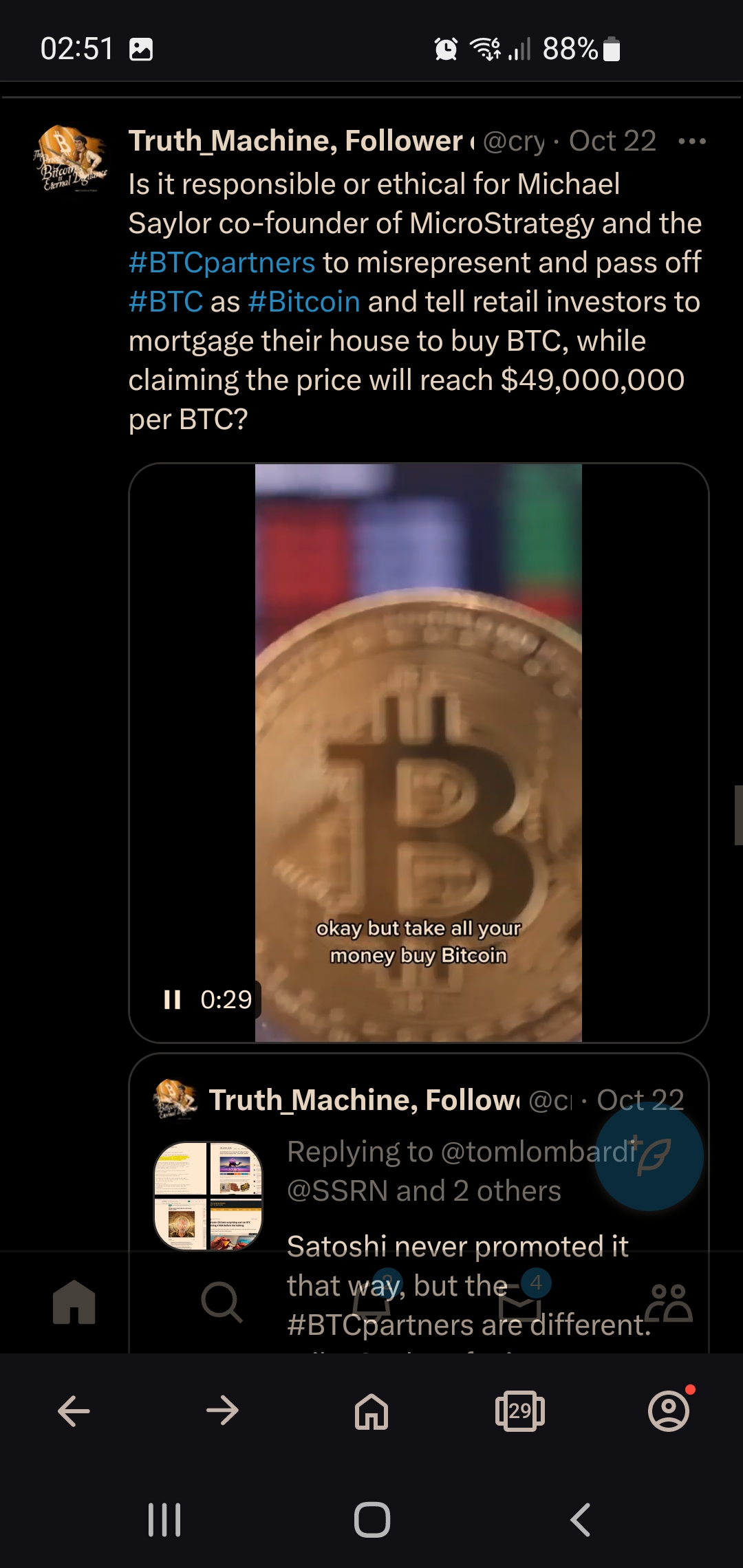Open the #Bitcoin hashtag link
Screen dimensions: 743x1568
pyautogui.click(x=303, y=302)
